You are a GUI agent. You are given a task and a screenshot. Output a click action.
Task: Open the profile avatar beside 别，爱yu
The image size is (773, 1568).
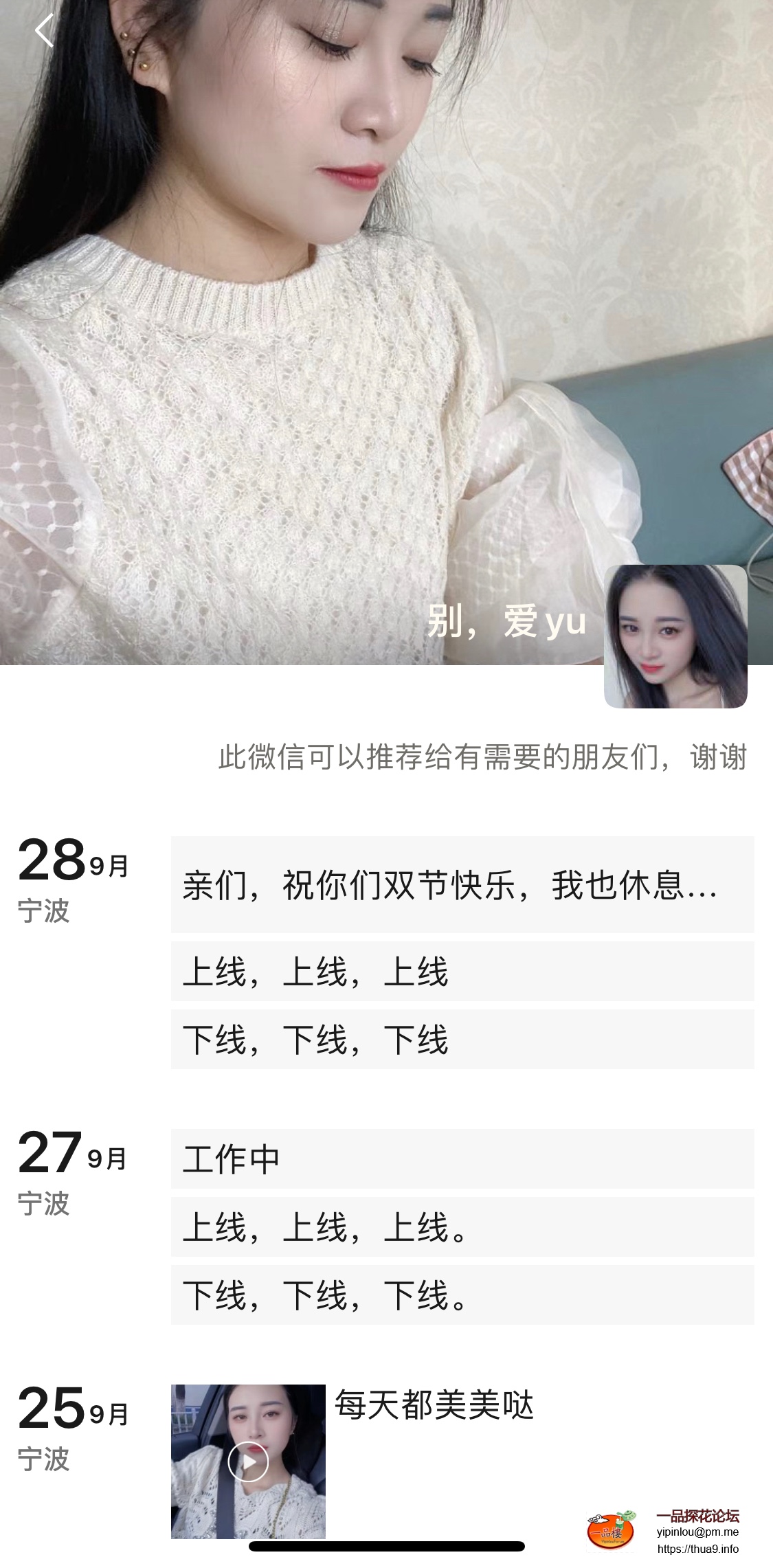[x=675, y=636]
